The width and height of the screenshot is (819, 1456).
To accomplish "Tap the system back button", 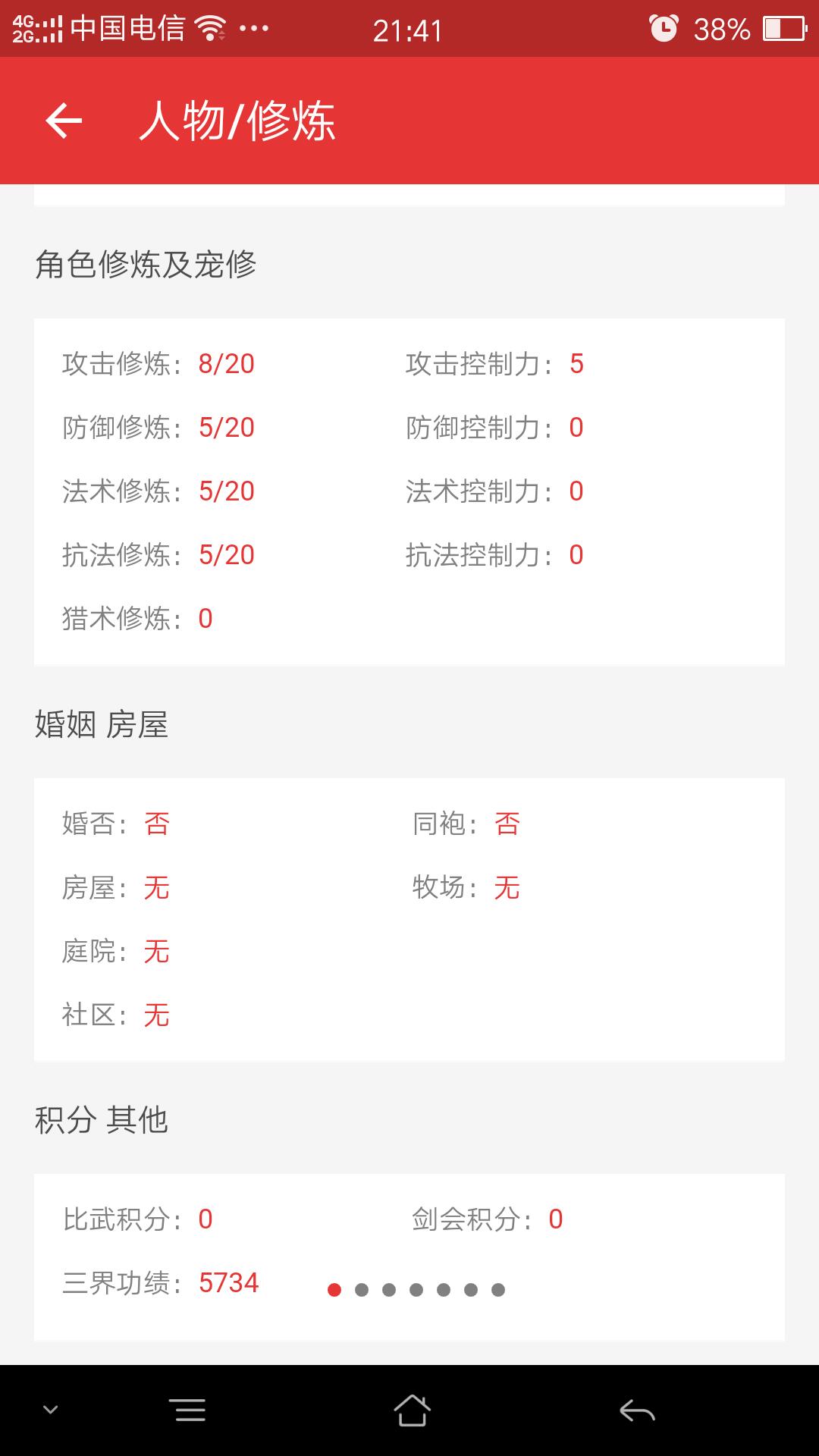I will coord(637,1410).
